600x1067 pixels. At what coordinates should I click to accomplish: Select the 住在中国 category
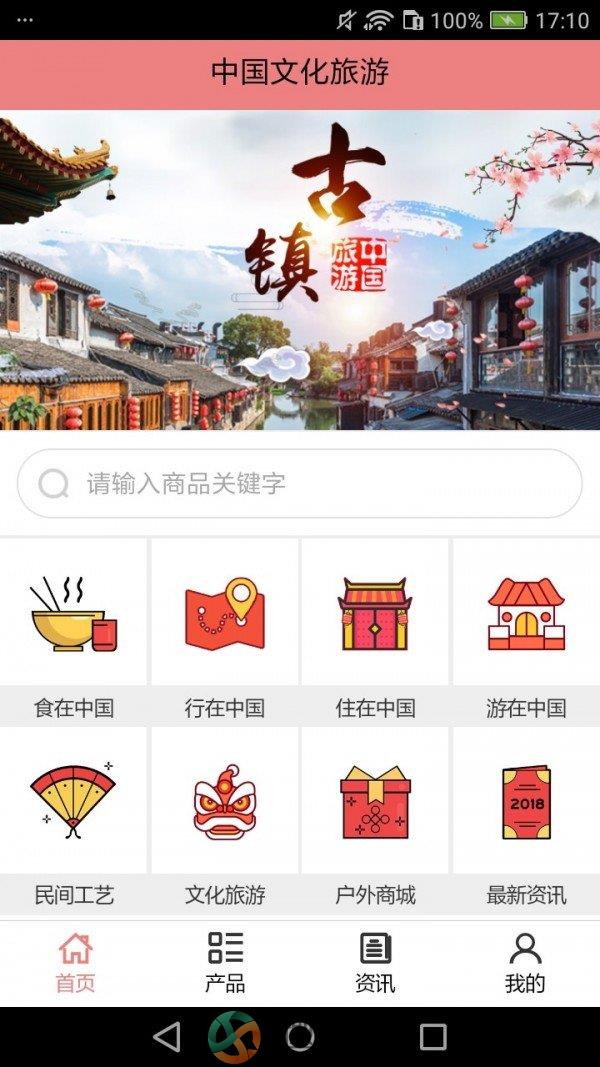click(x=375, y=630)
